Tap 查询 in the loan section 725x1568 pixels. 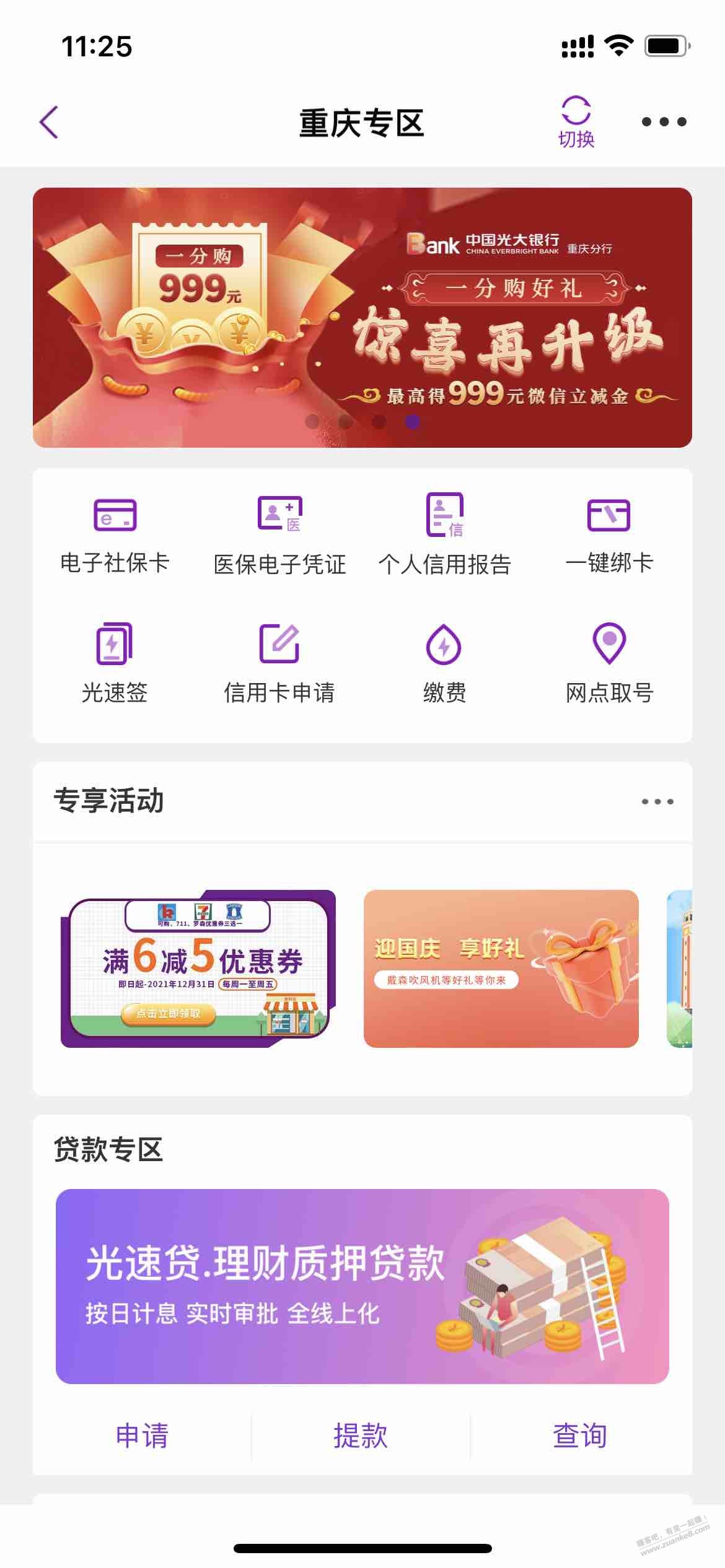580,1435
